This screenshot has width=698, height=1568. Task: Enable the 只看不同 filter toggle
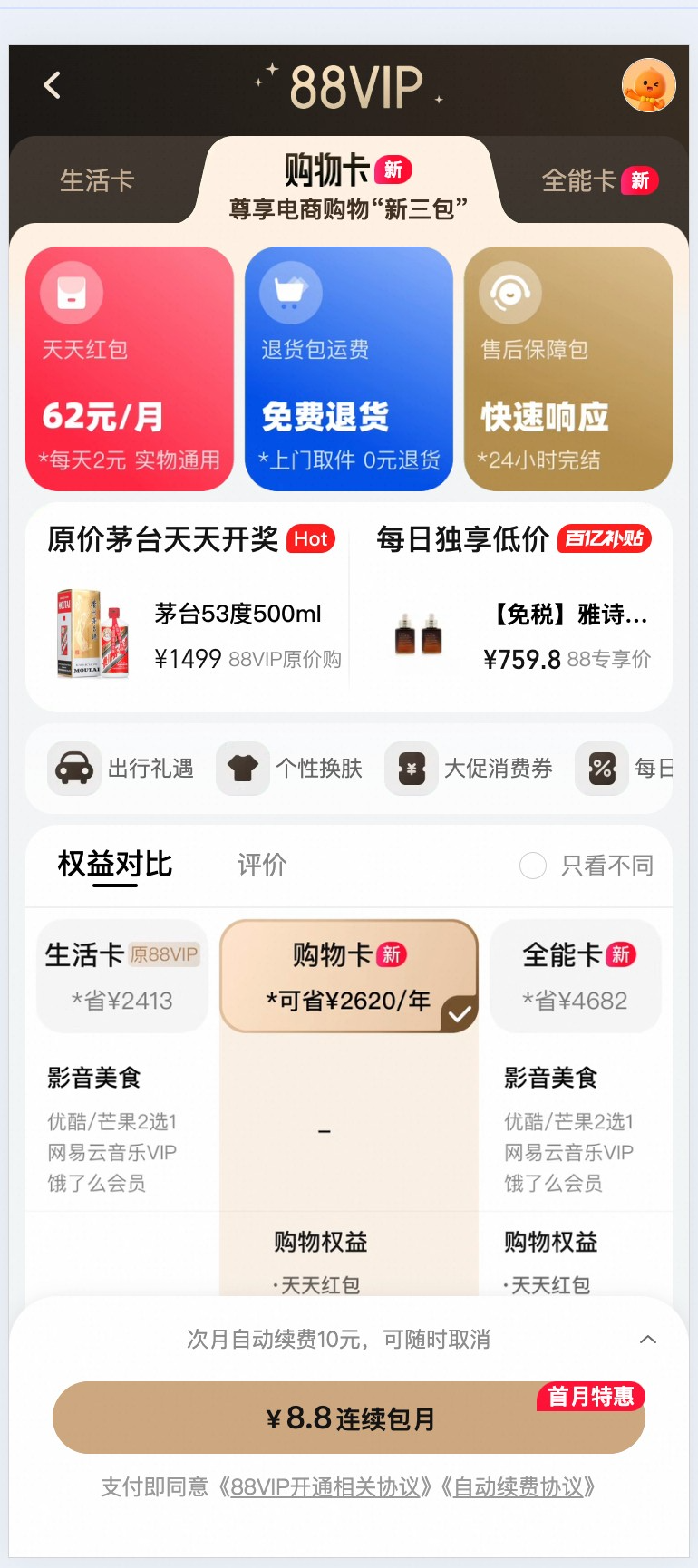click(533, 866)
